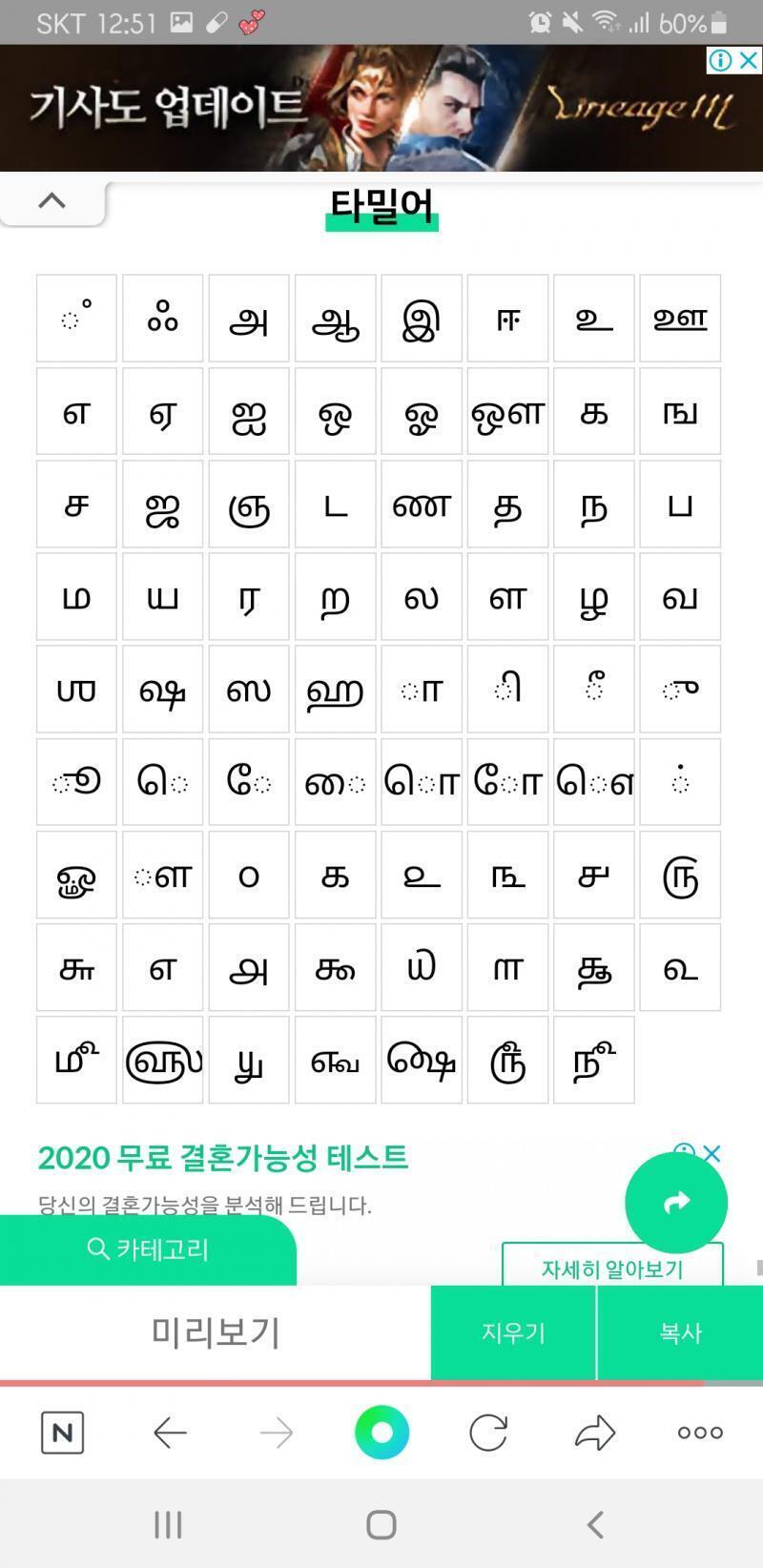Open the browser's three-dot more menu

(700, 1433)
